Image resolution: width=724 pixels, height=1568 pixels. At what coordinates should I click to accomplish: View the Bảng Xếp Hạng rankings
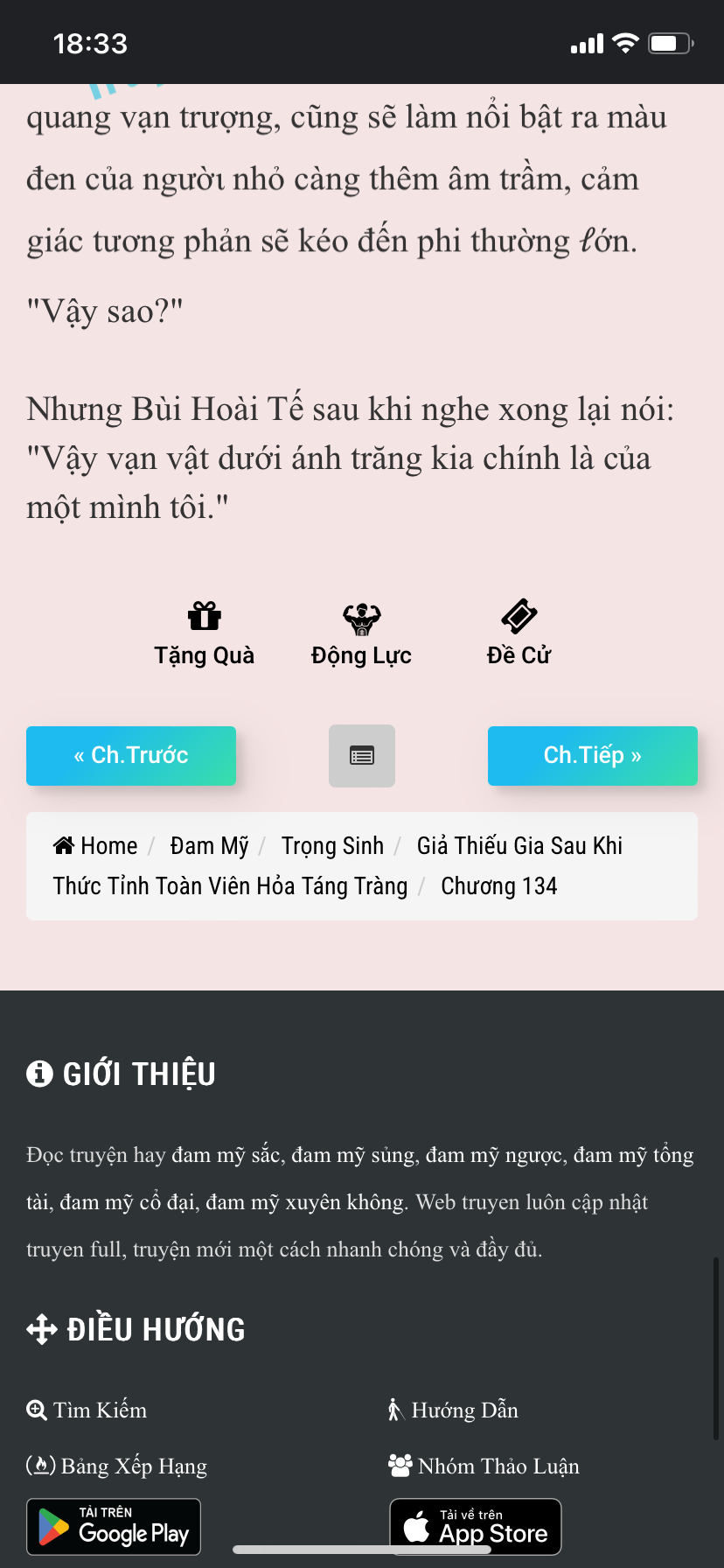pyautogui.click(x=117, y=1466)
